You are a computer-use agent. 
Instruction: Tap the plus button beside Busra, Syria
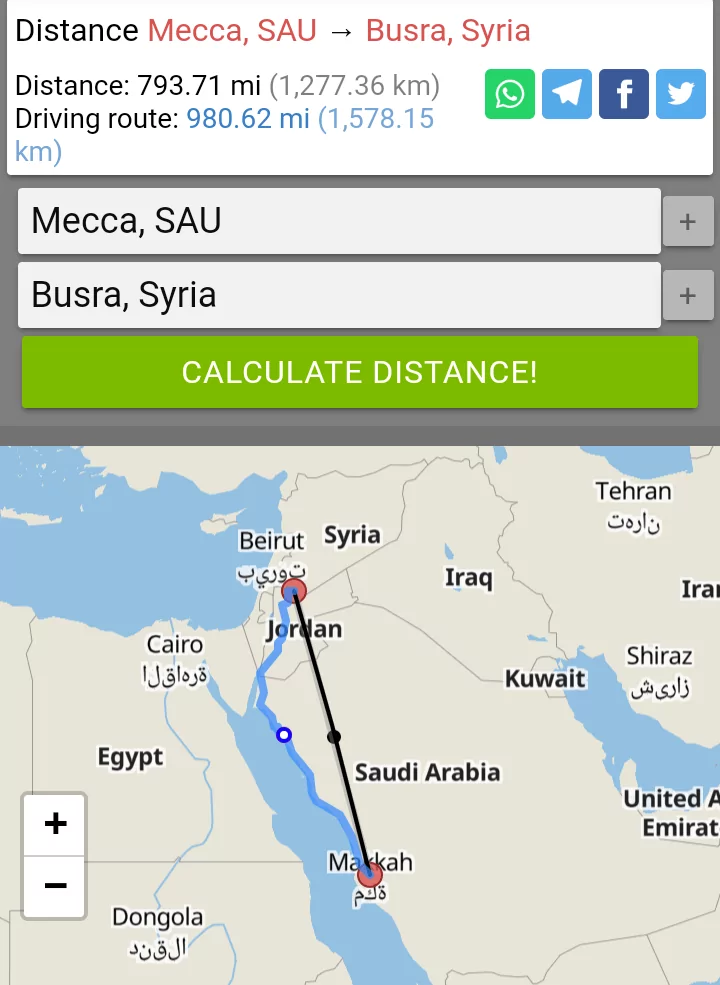pos(688,296)
